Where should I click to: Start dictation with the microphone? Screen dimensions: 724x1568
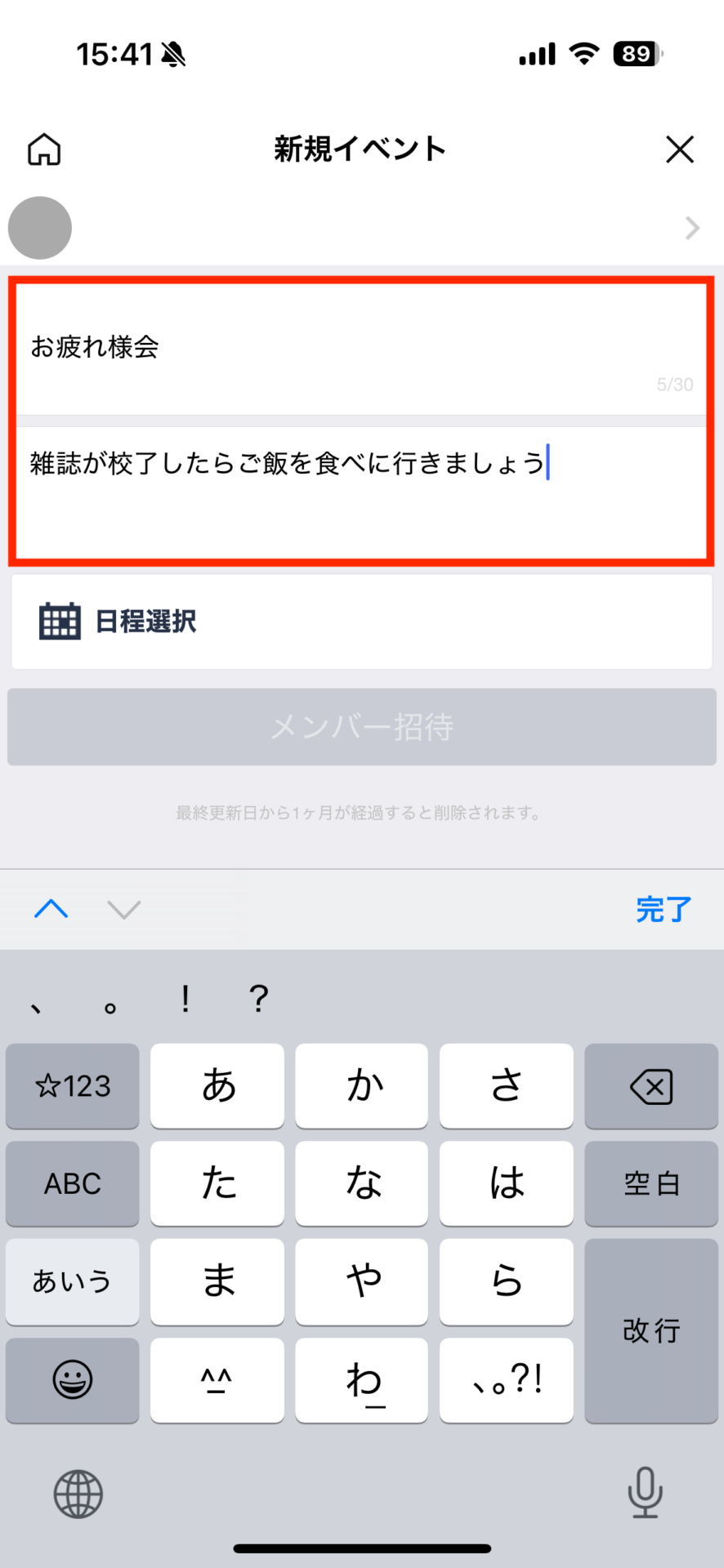[x=645, y=1493]
